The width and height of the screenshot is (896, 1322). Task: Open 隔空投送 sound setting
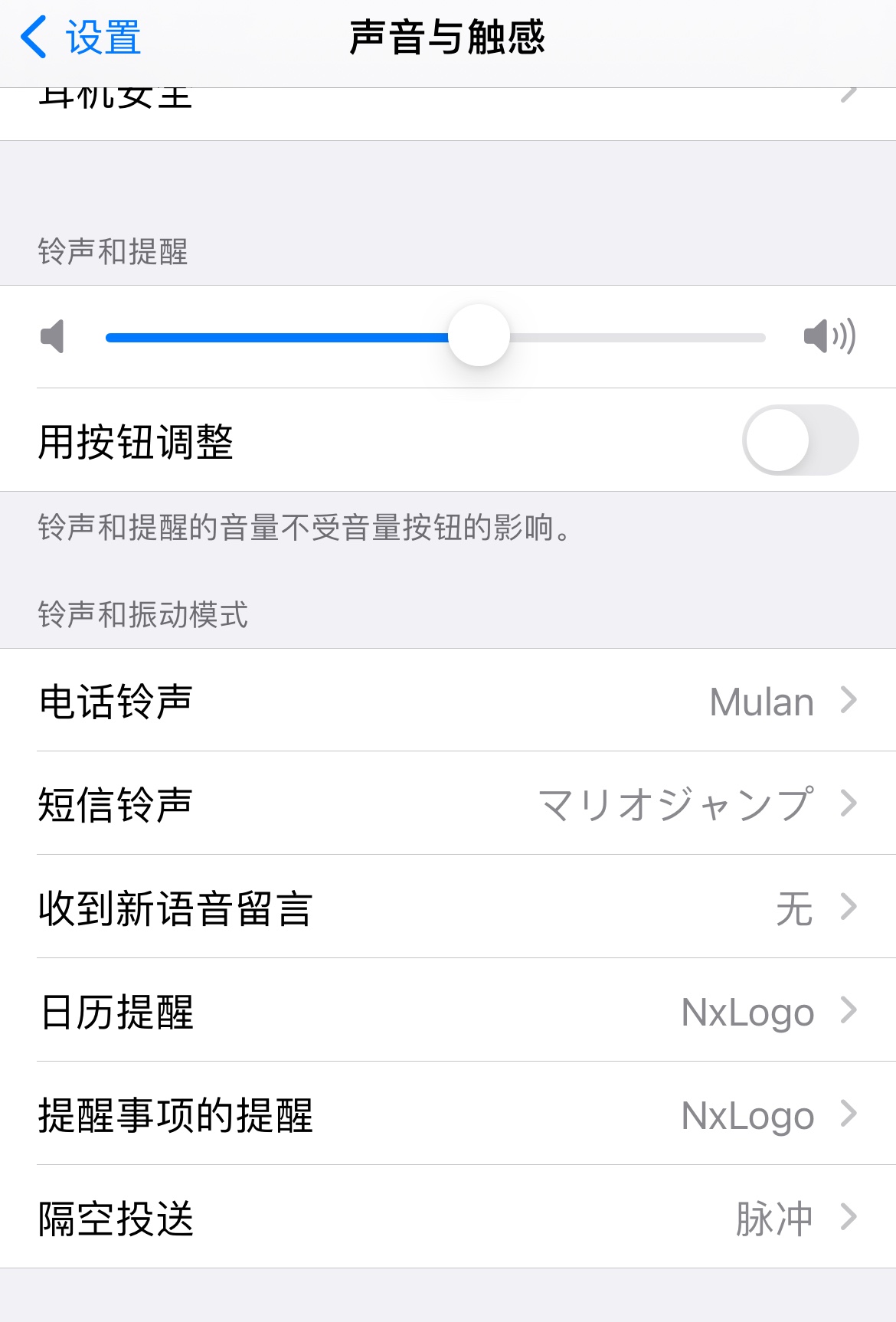pos(447,1218)
